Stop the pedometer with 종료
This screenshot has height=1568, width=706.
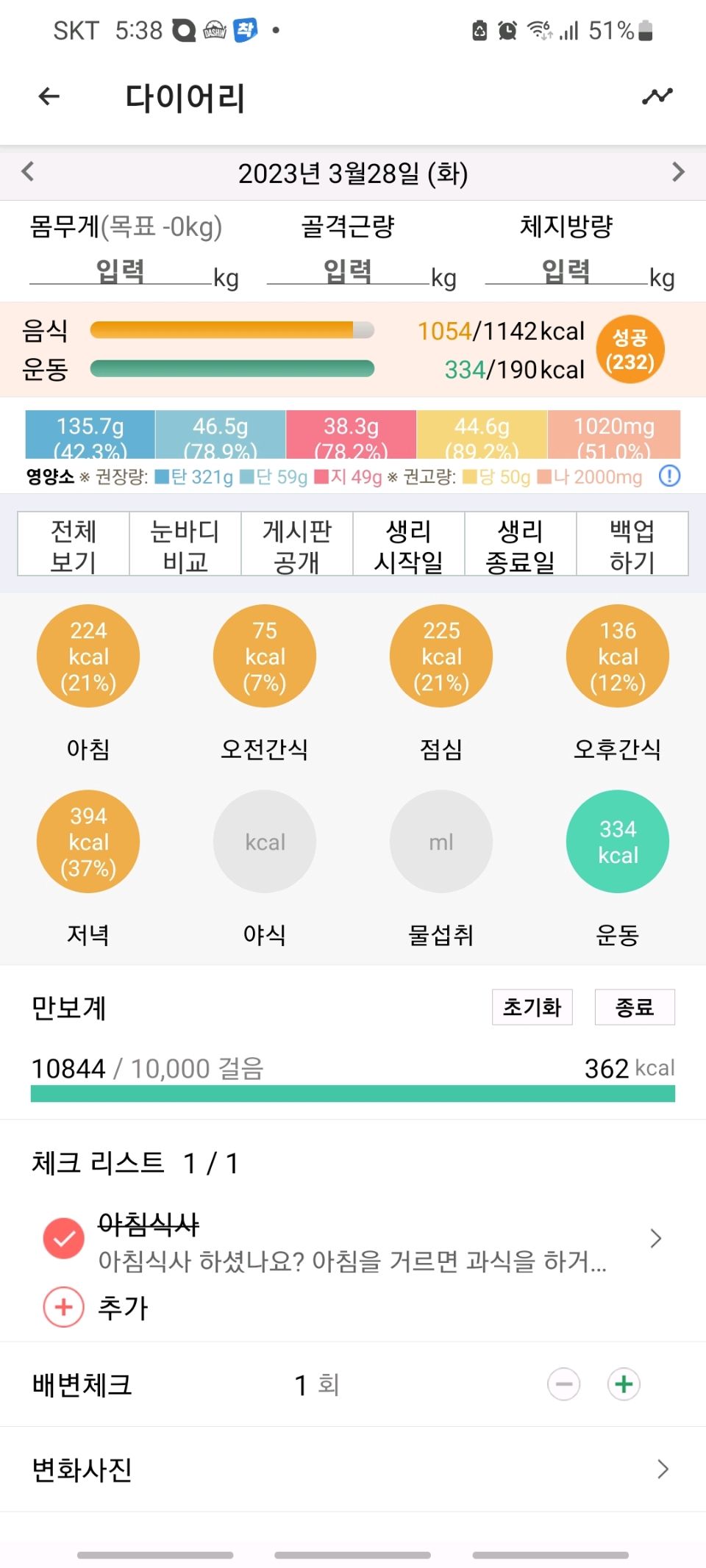click(x=635, y=1006)
